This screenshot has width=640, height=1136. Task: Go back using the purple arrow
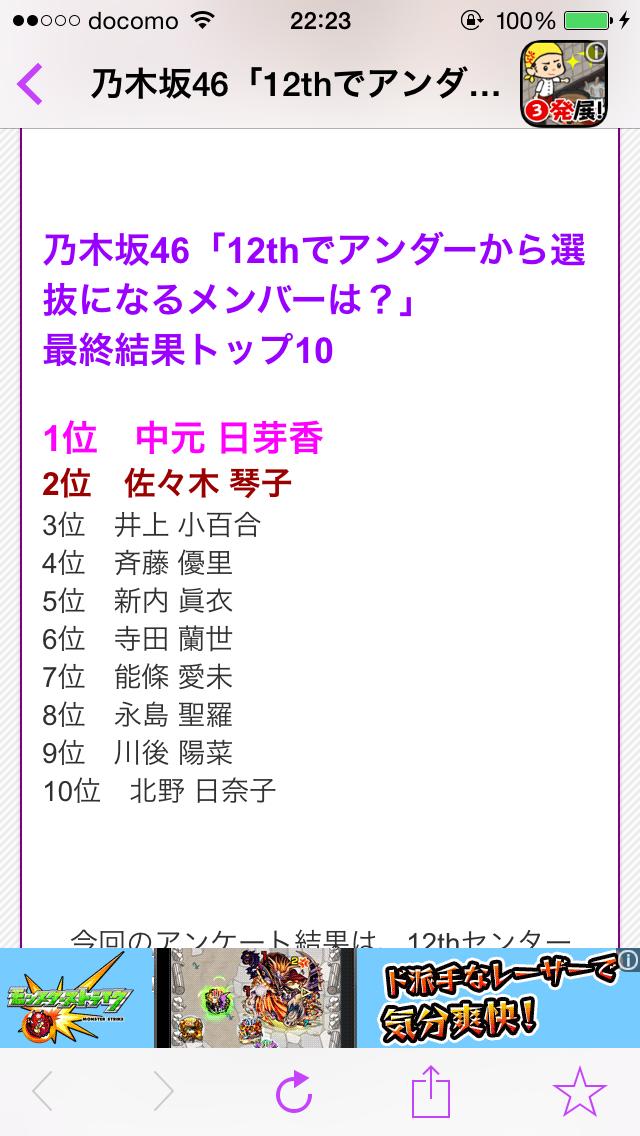[x=31, y=84]
